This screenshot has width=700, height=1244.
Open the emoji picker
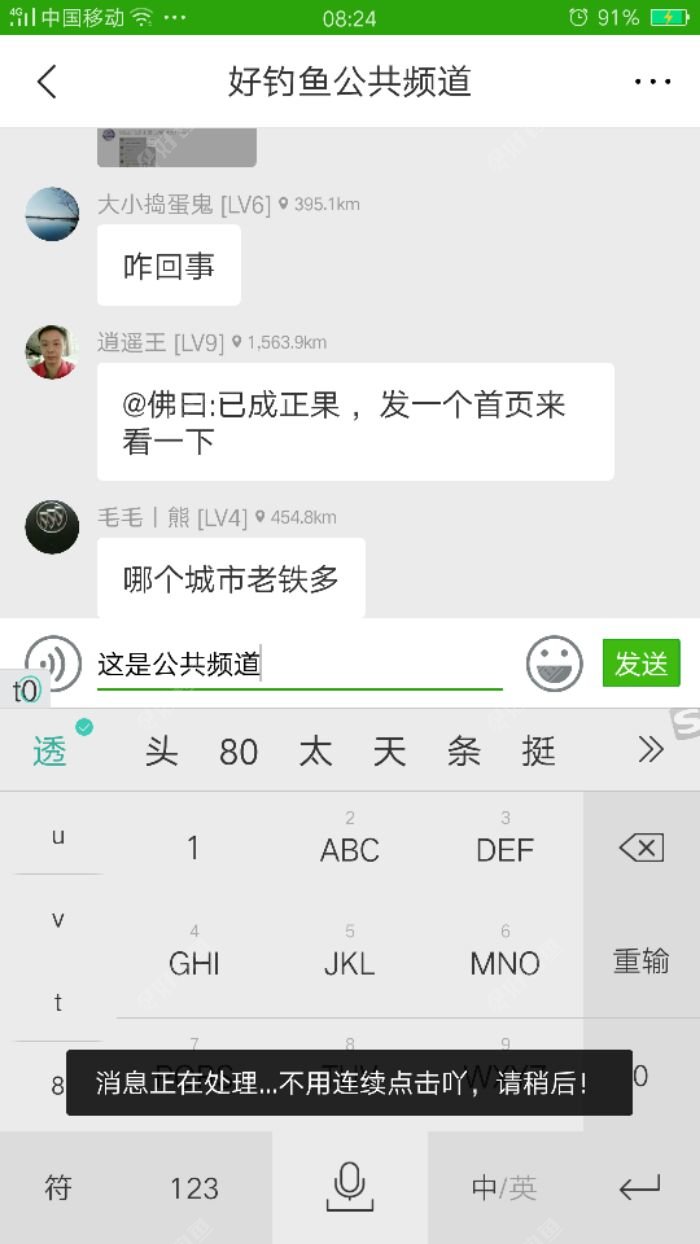pos(554,663)
